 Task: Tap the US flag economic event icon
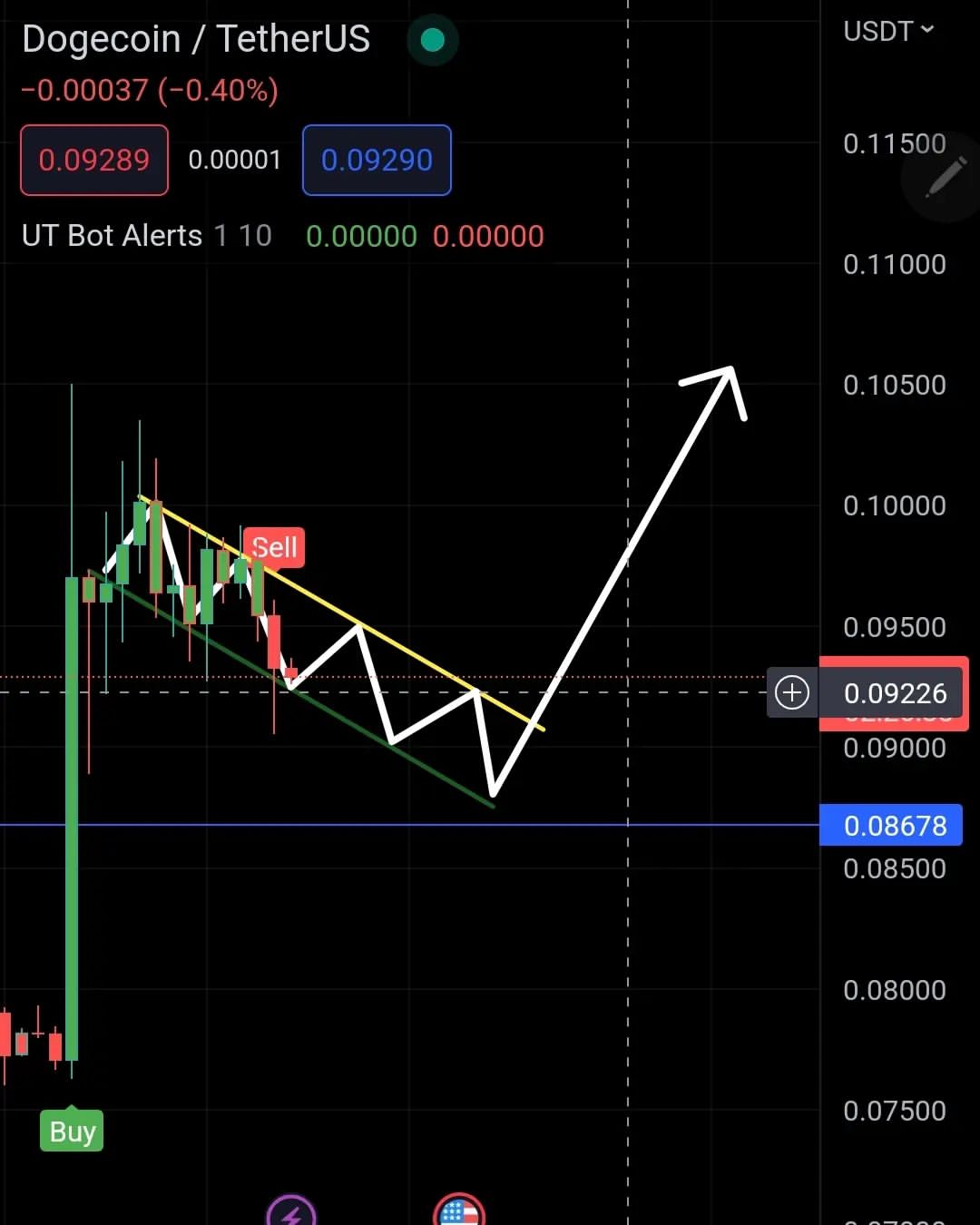click(x=459, y=1210)
